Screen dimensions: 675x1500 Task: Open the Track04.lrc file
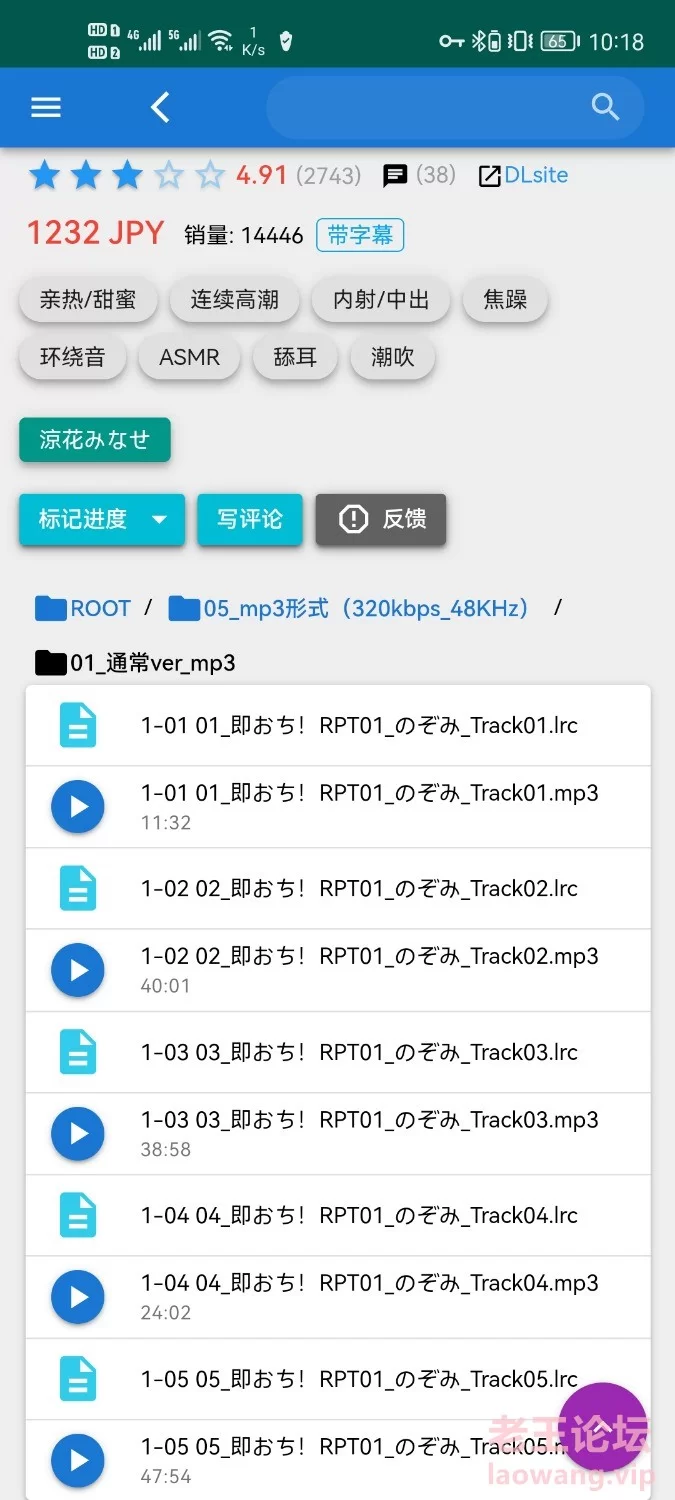(x=338, y=1215)
